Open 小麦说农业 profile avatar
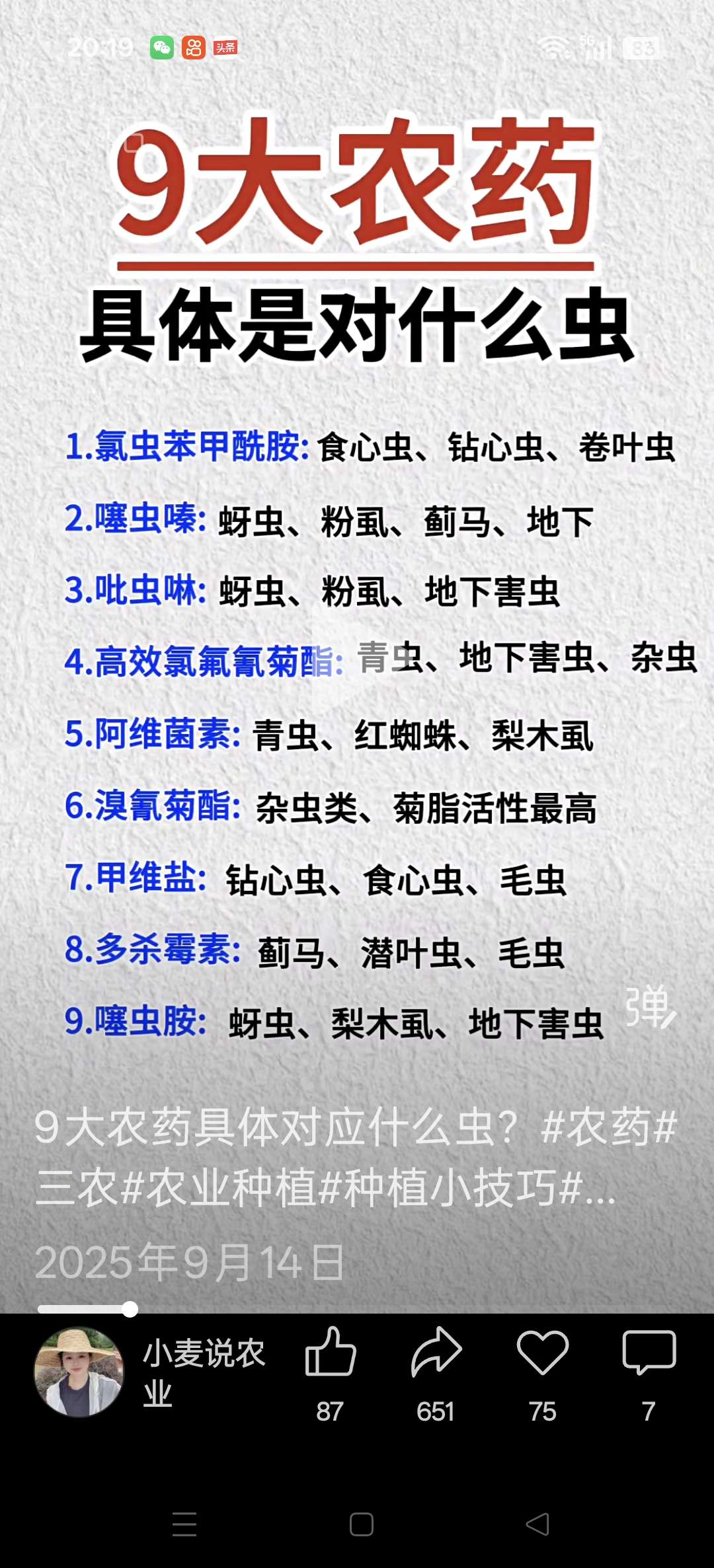Screen dimensions: 714x1568 79,1372
